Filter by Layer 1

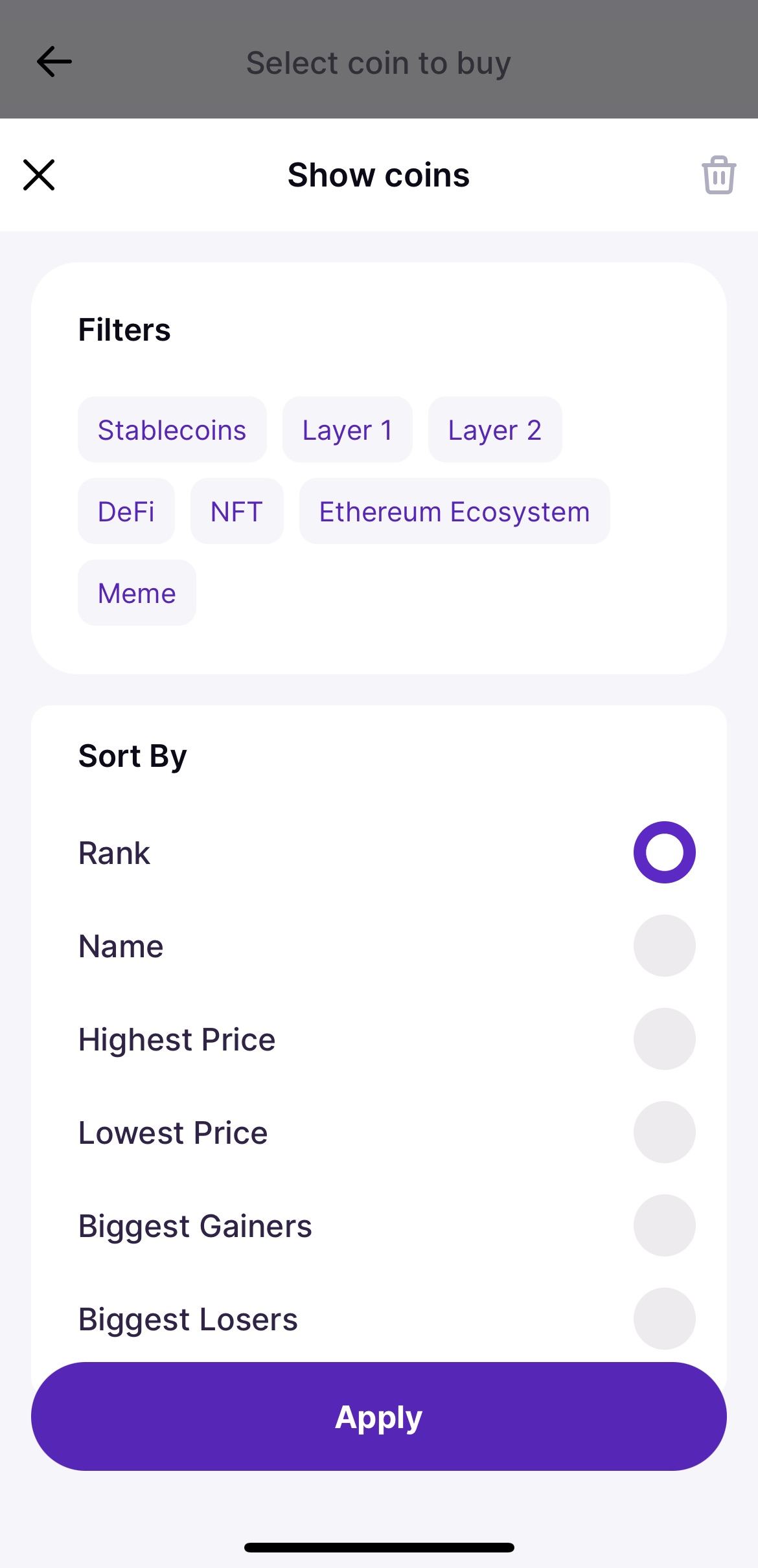point(347,430)
